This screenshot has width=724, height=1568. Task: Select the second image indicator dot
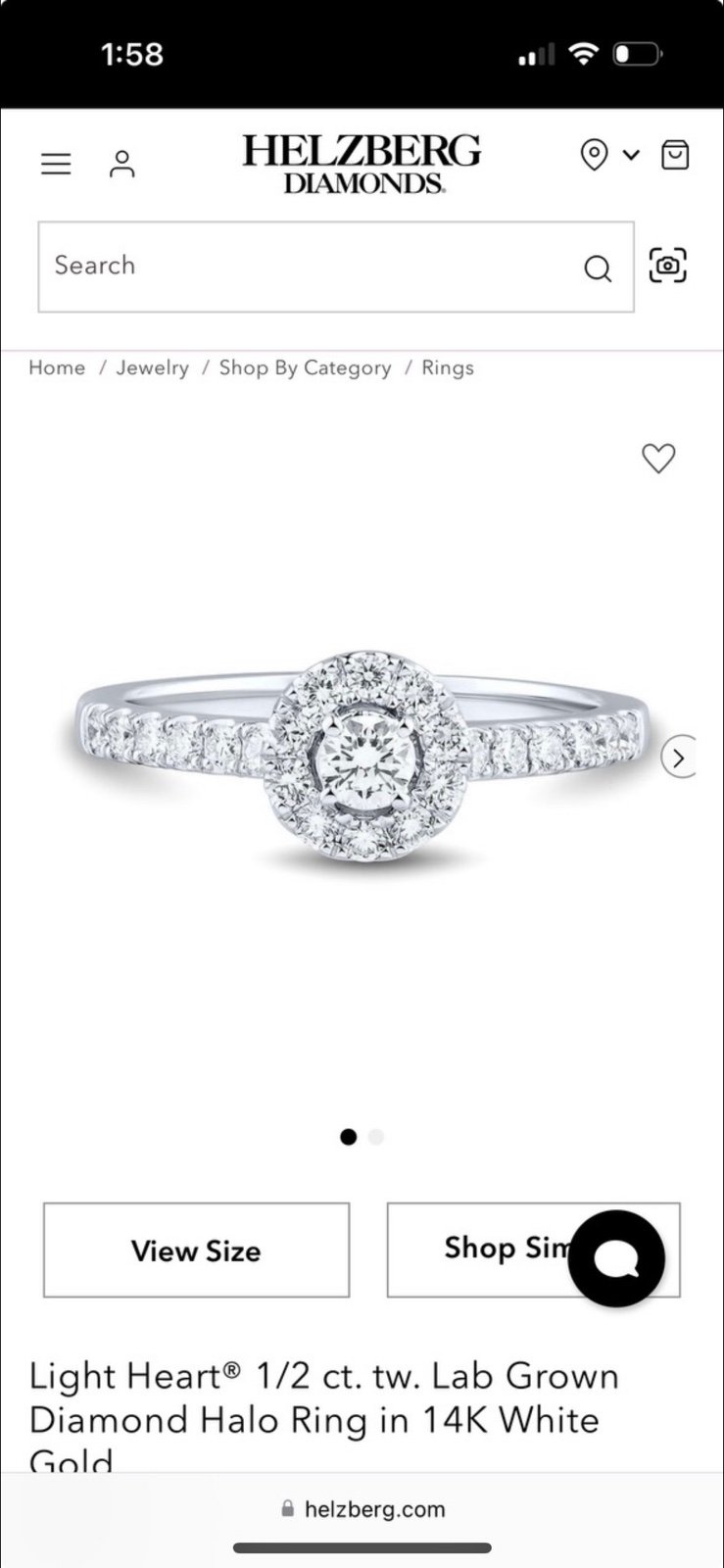(x=376, y=1137)
